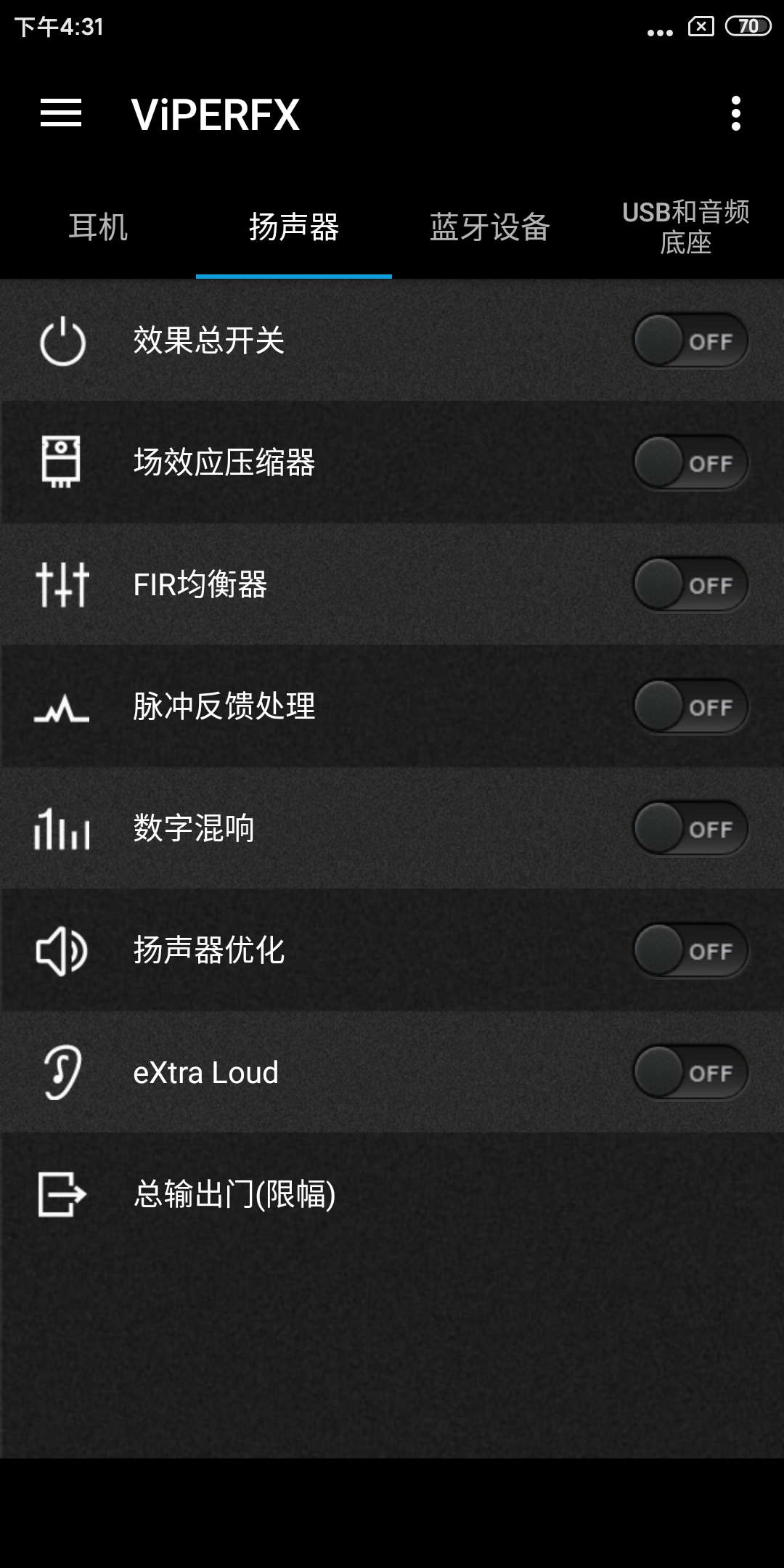Turn on the 效果总开关 master switch
This screenshot has height=1568, width=784.
[691, 340]
